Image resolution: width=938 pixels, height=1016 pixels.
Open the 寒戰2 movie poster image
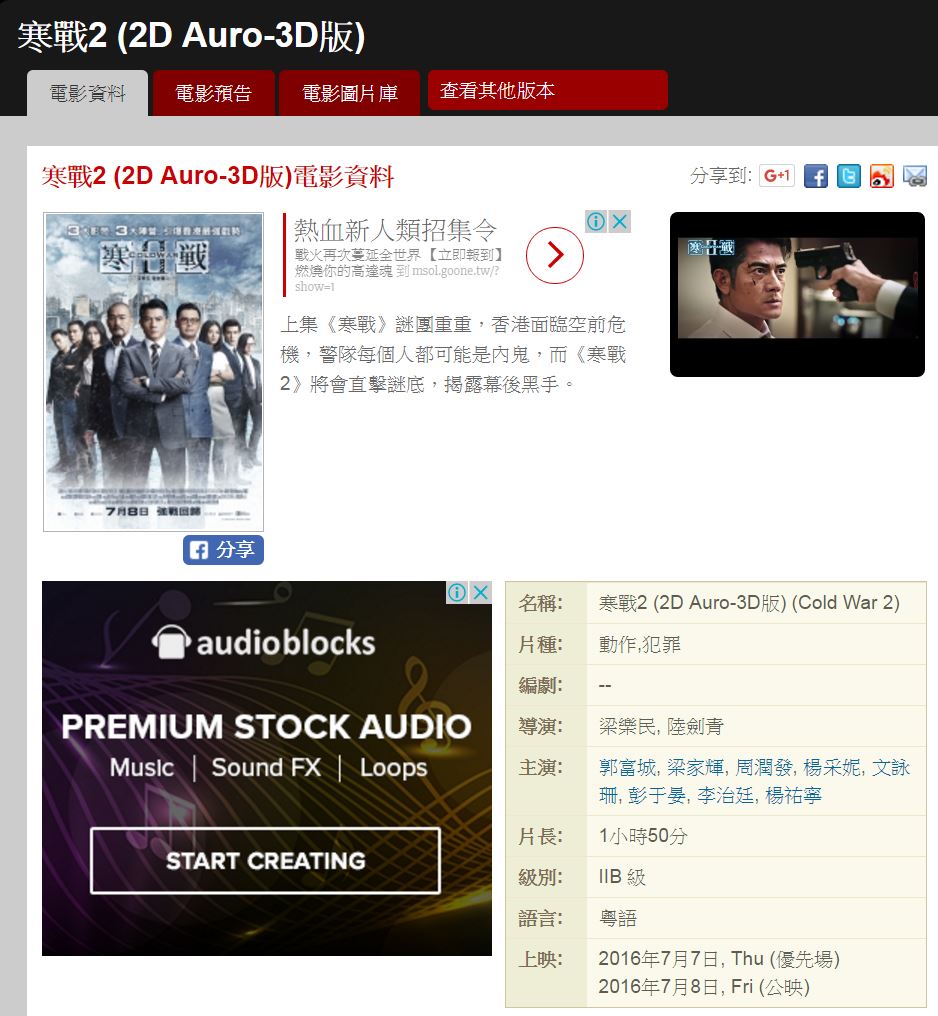(x=153, y=371)
